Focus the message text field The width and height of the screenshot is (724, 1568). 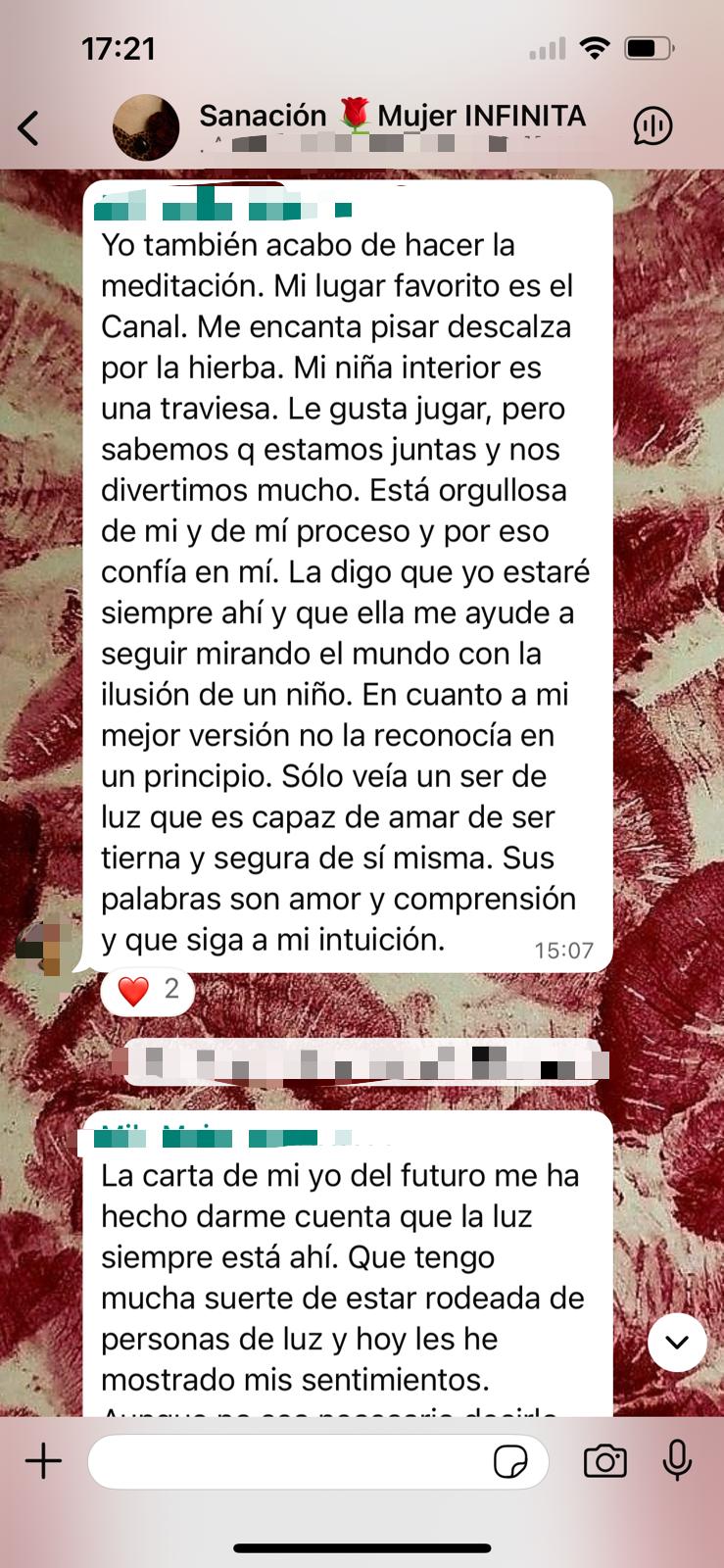tap(289, 1462)
